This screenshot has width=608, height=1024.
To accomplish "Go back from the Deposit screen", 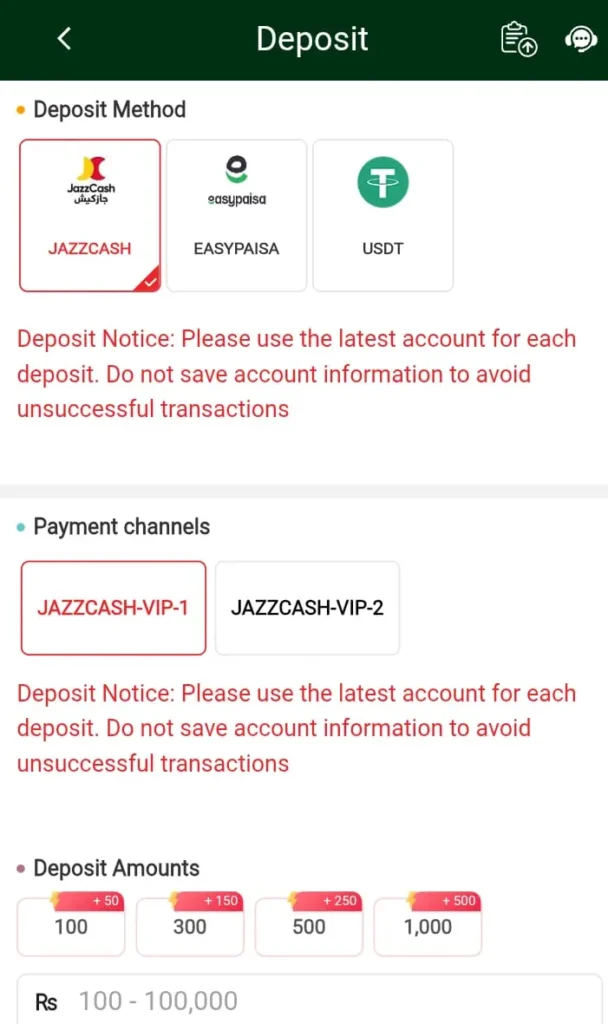I will click(x=65, y=39).
